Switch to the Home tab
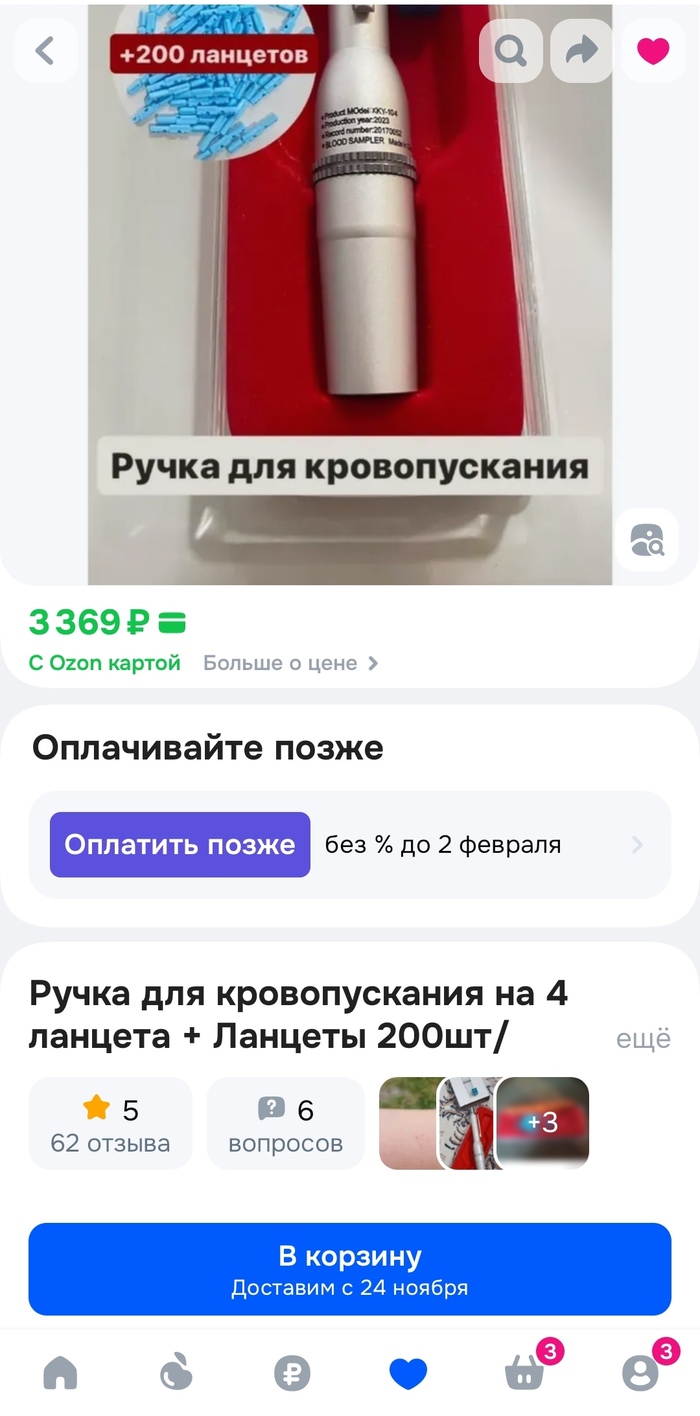The width and height of the screenshot is (700, 1416). 60,1374
